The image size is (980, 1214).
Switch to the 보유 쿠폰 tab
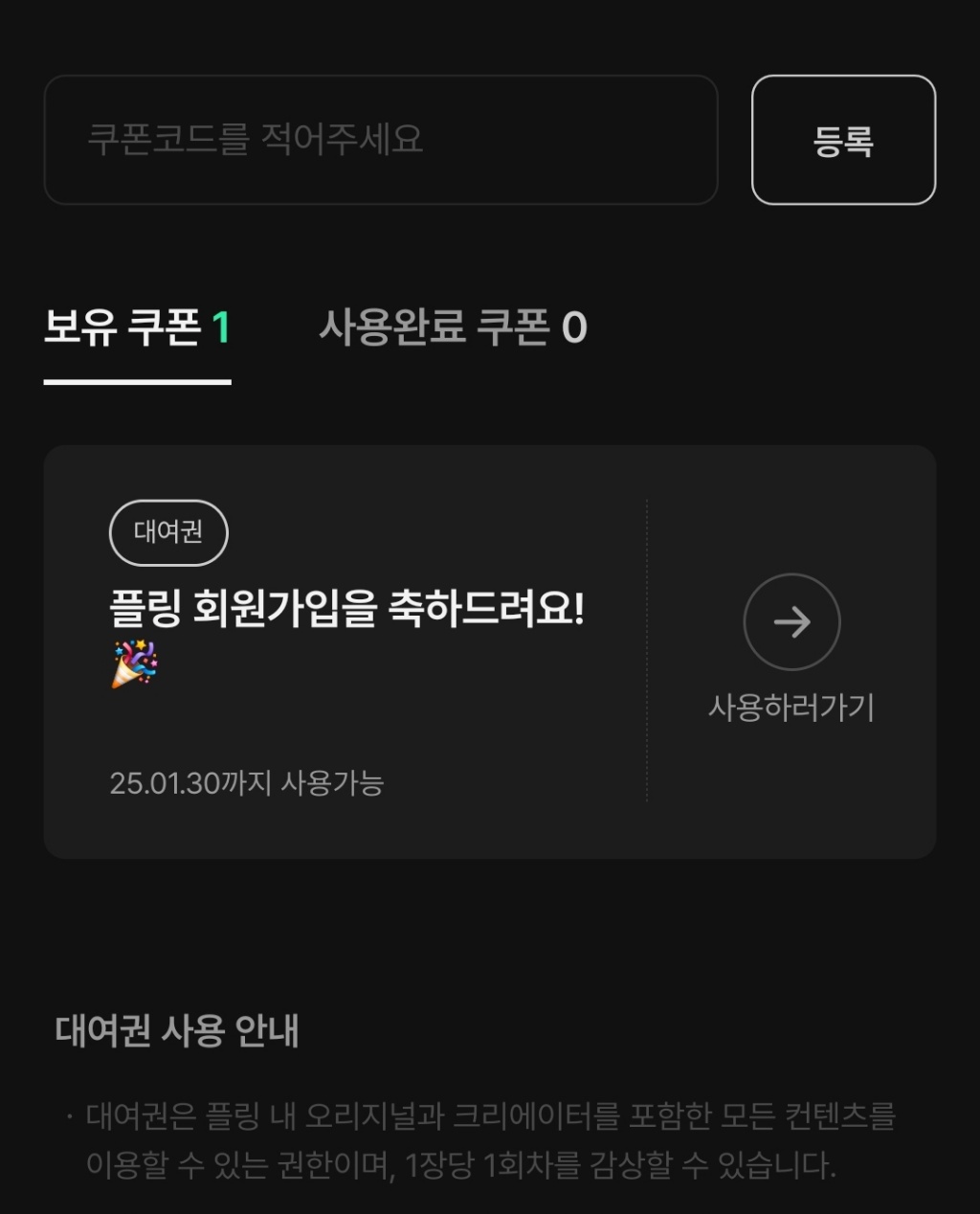137,328
